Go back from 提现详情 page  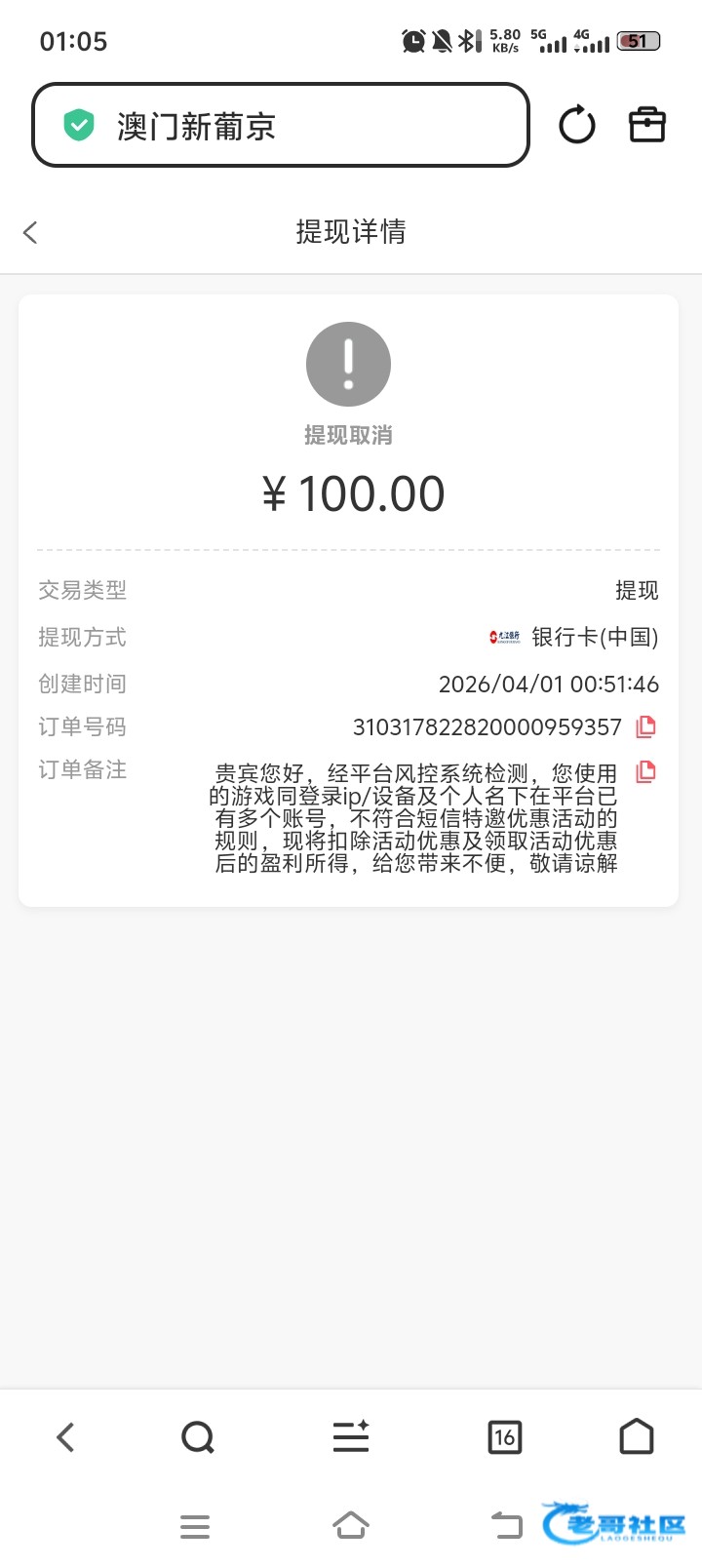(x=30, y=232)
